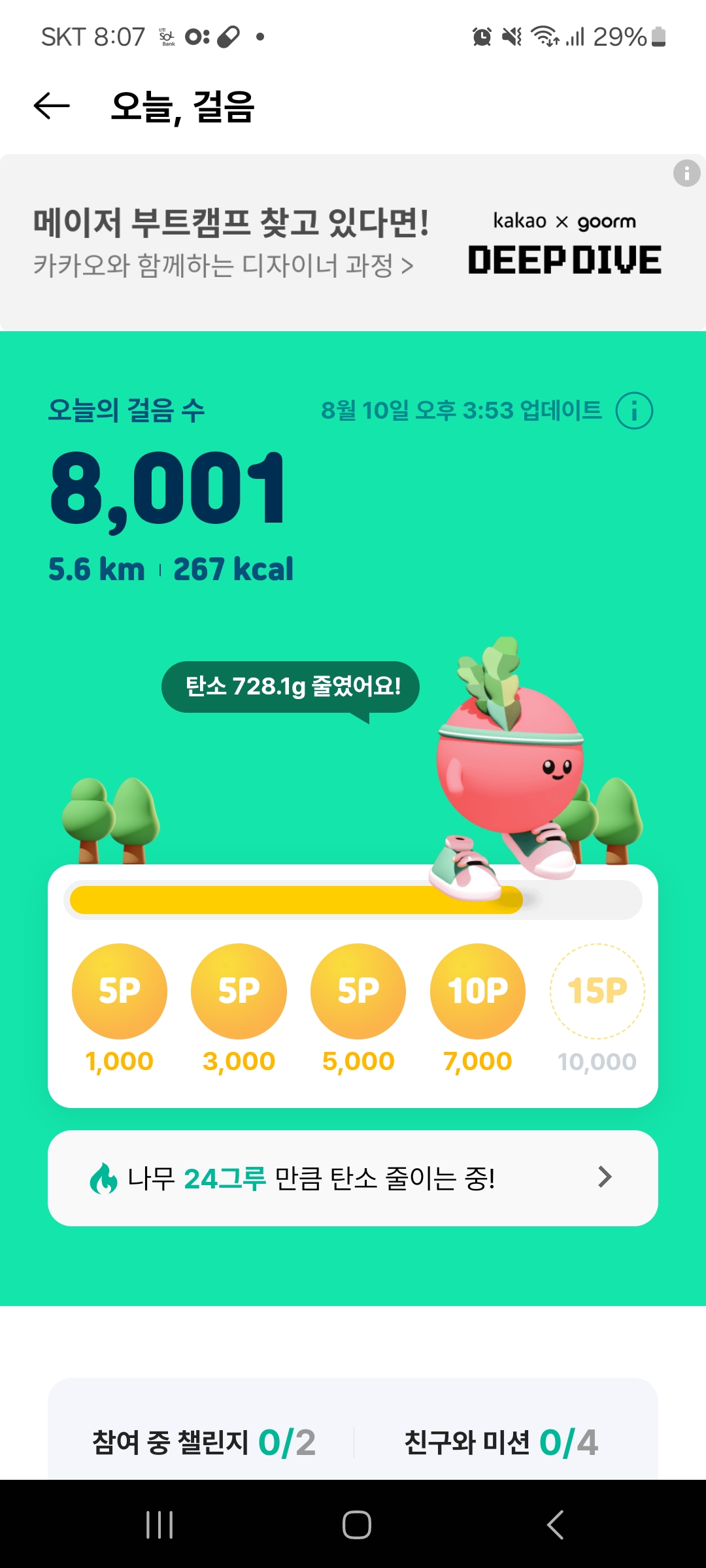Open step count update info icon

tap(634, 411)
